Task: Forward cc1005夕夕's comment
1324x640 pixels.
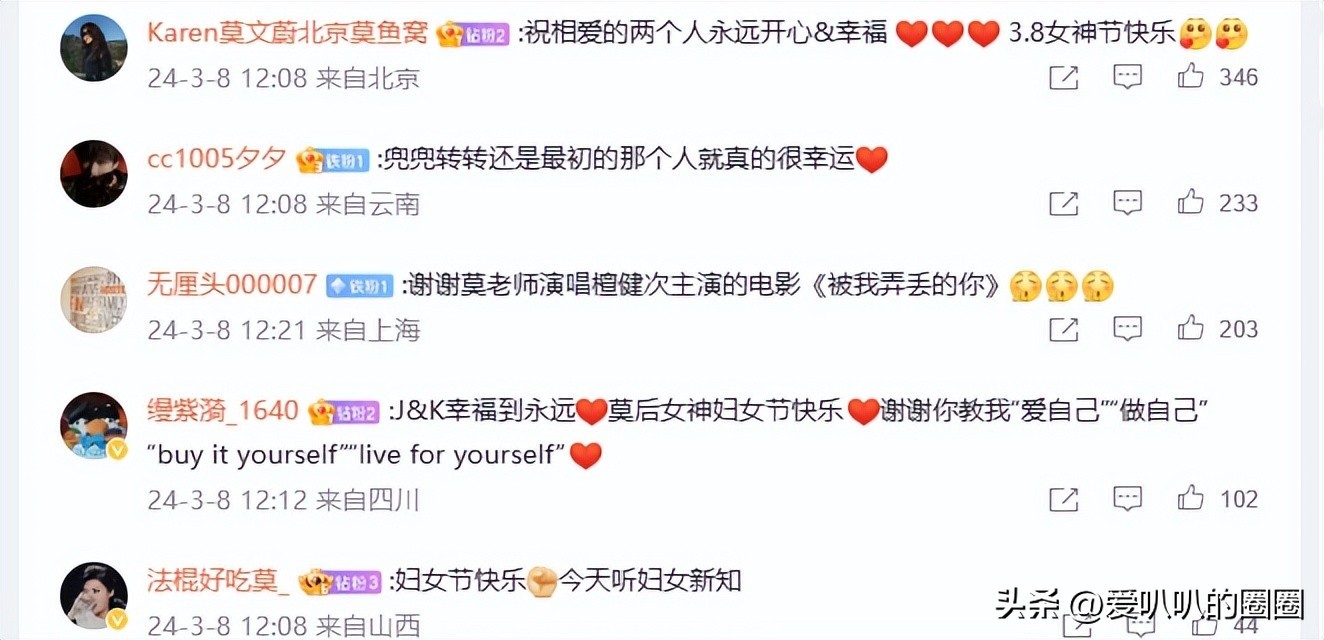Action: click(1063, 203)
